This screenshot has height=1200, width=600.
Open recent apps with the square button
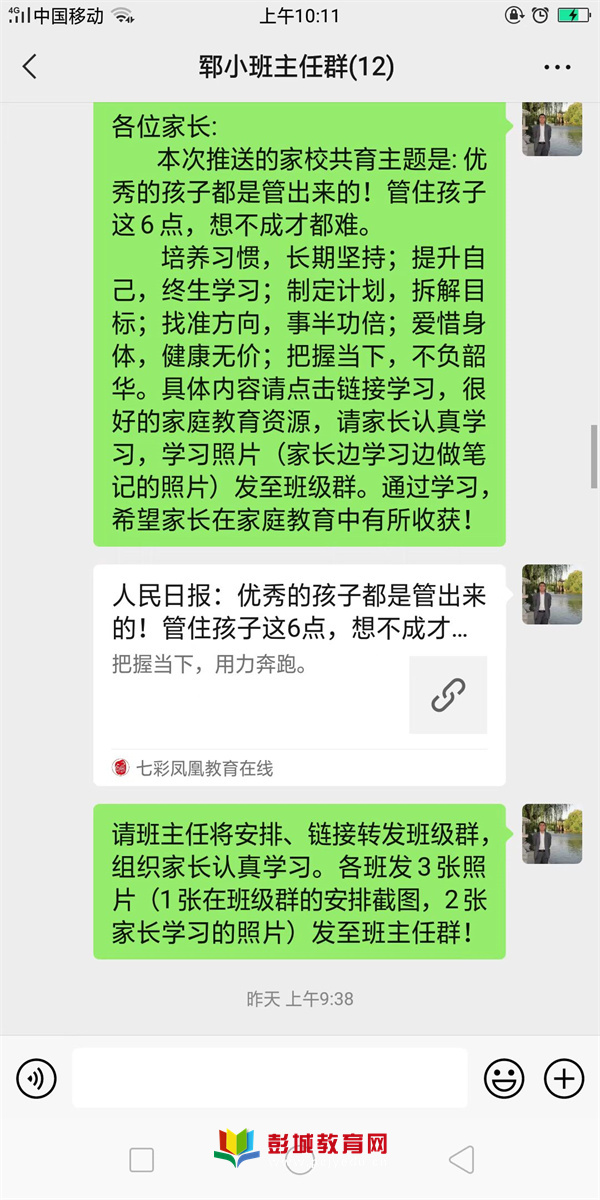click(142, 1160)
